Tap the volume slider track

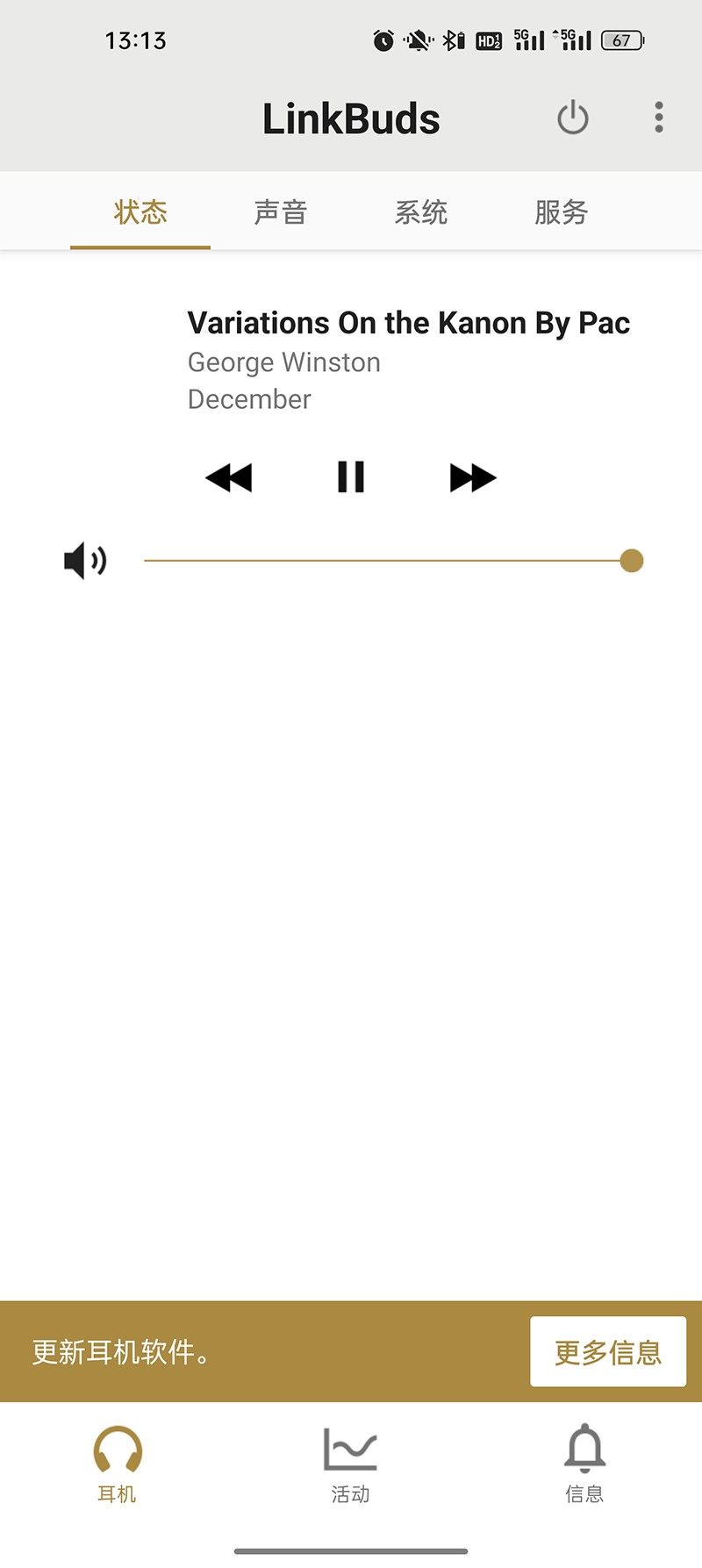pyautogui.click(x=386, y=561)
